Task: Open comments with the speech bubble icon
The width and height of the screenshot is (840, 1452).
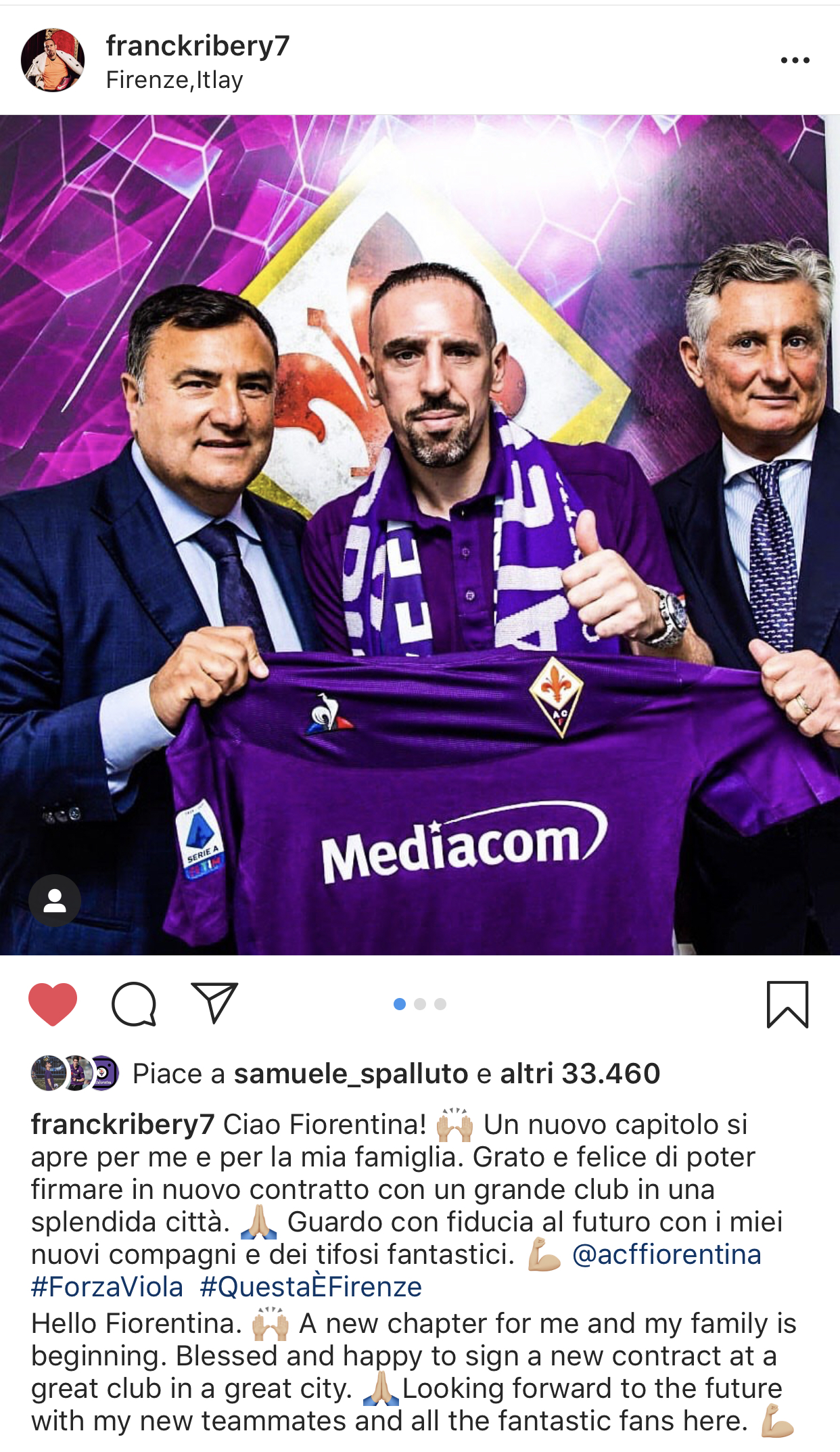Action: tap(134, 1003)
